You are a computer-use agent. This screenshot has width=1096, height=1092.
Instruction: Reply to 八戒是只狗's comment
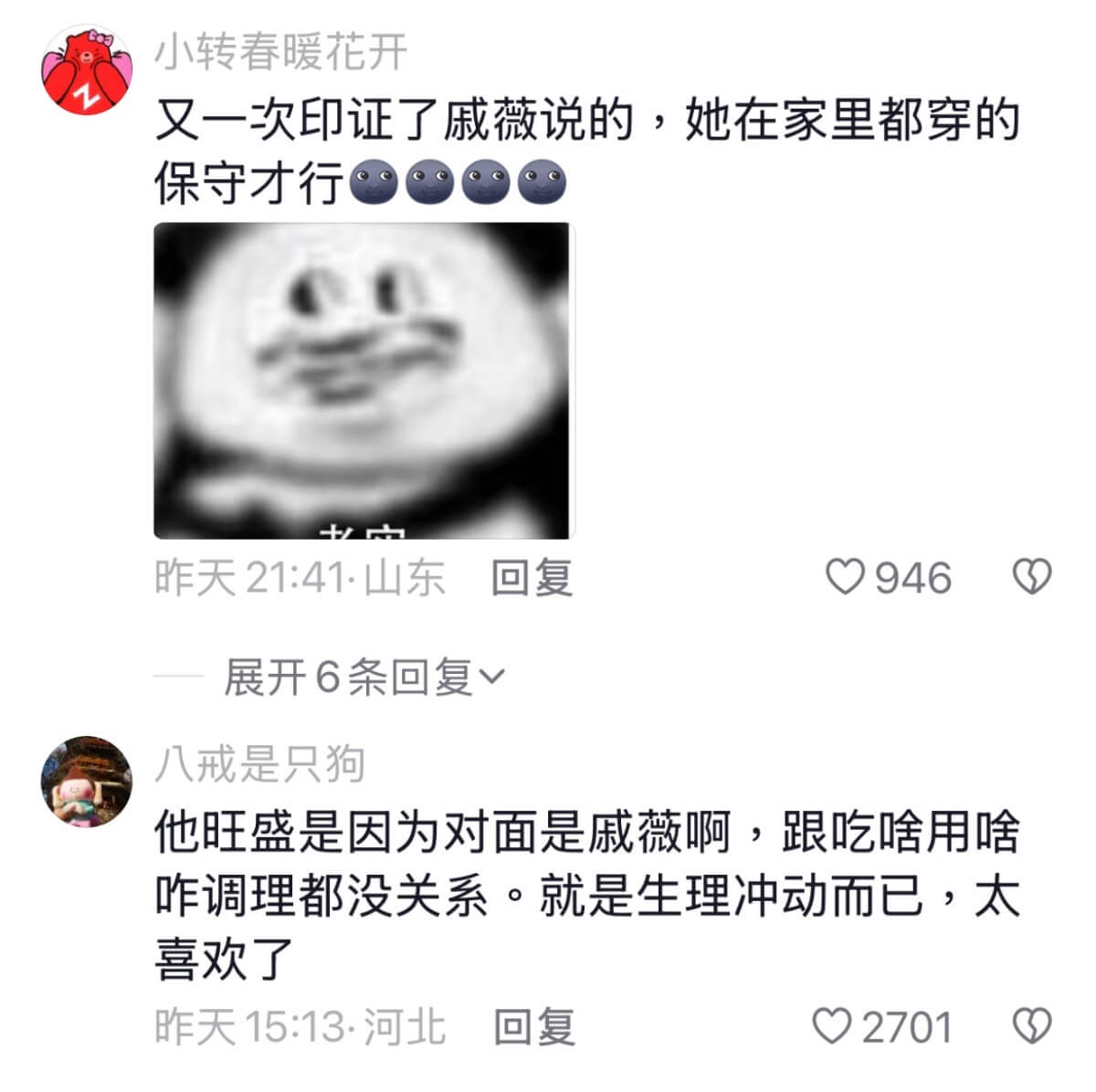click(x=534, y=1027)
